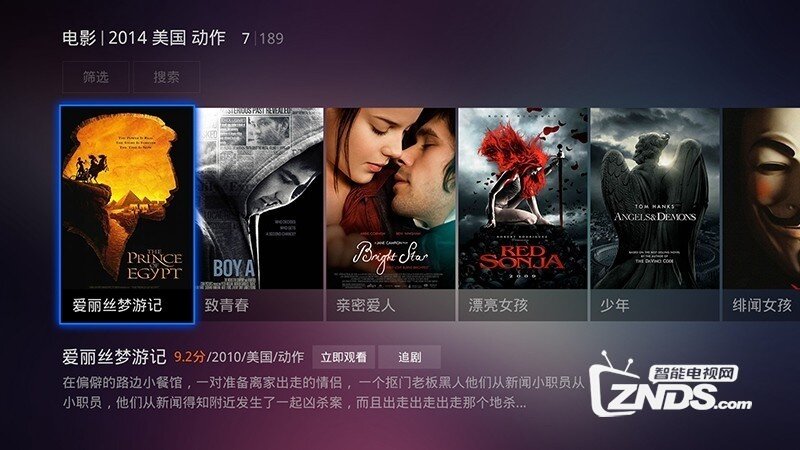The height and width of the screenshot is (450, 800).
Task: Select the 爱丽丝梦游记 movie card
Action: 126,214
